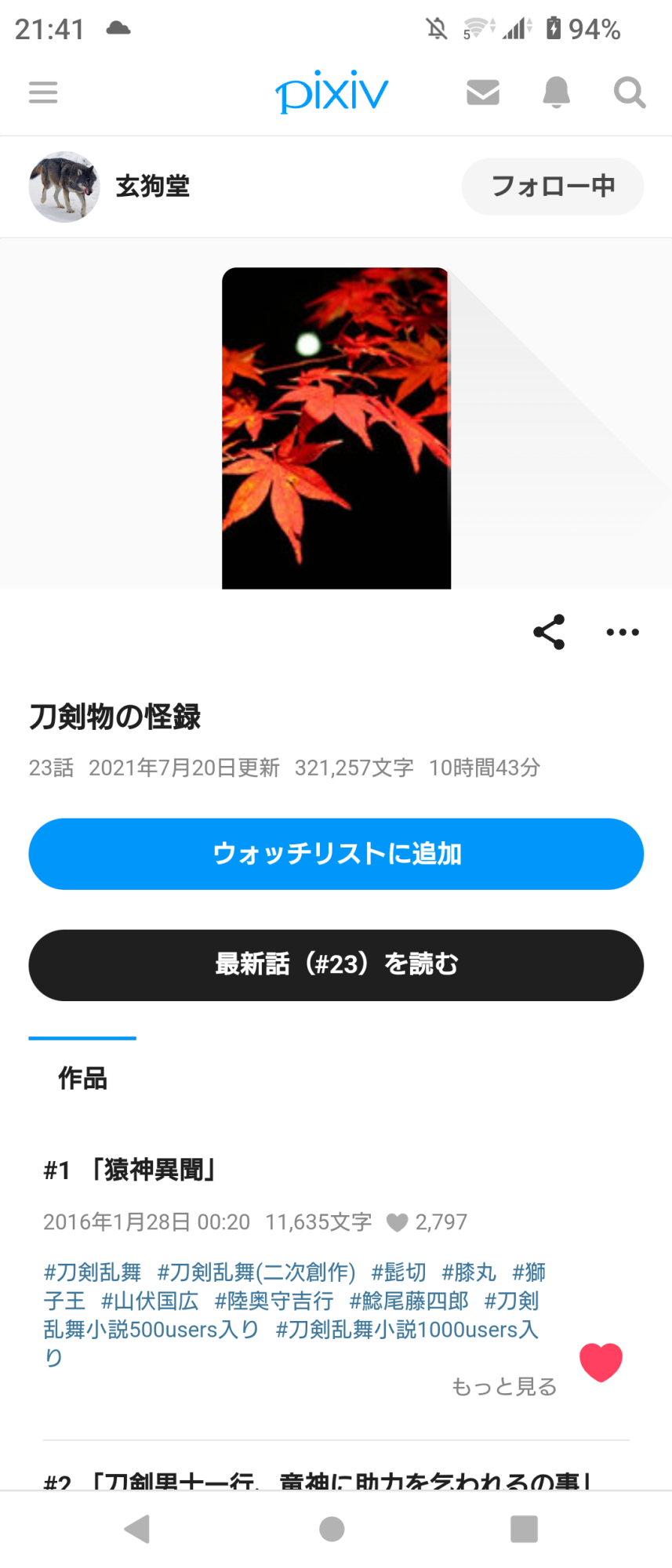Select the 作品 tab
672x1568 pixels.
coord(82,1078)
